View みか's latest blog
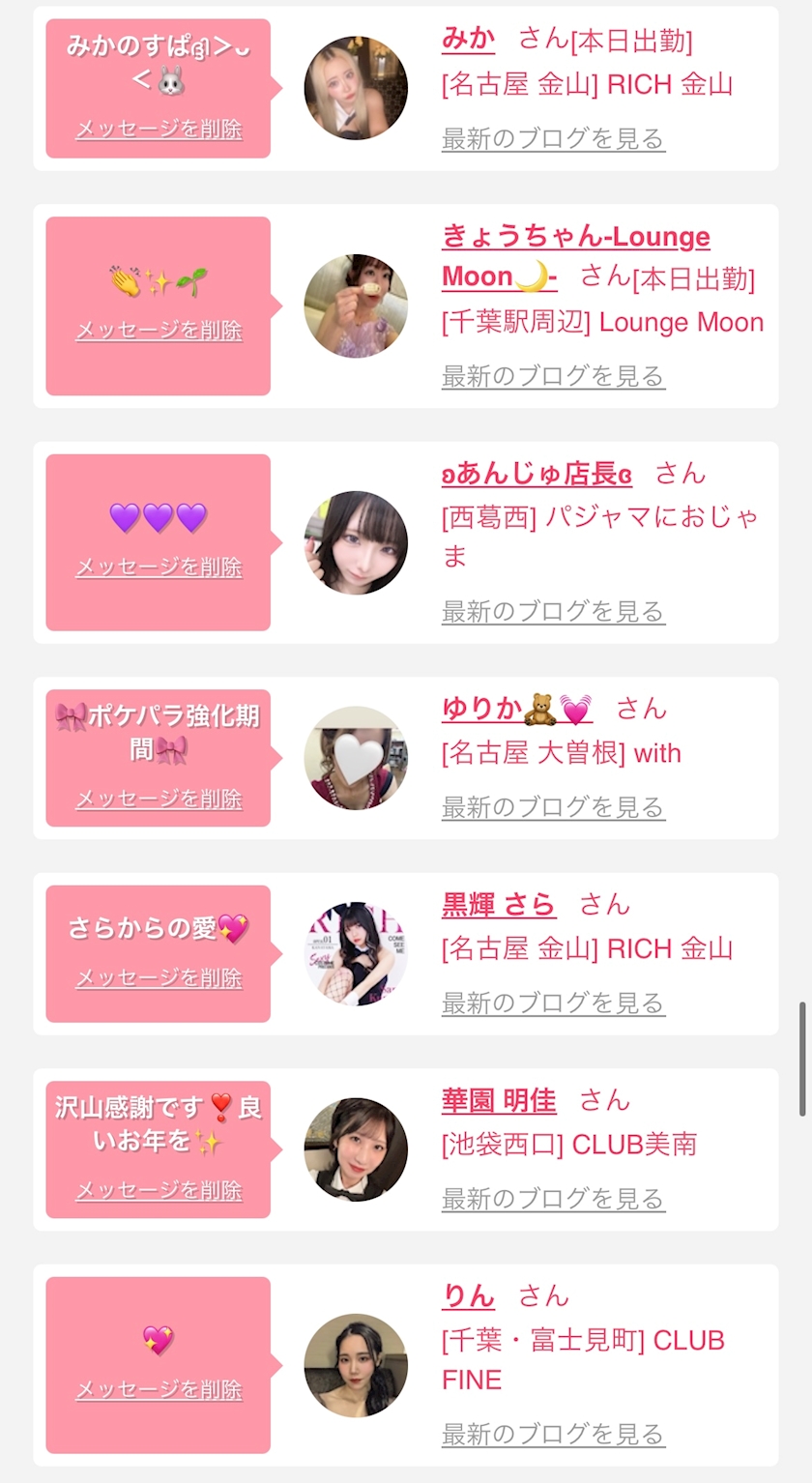 click(553, 139)
